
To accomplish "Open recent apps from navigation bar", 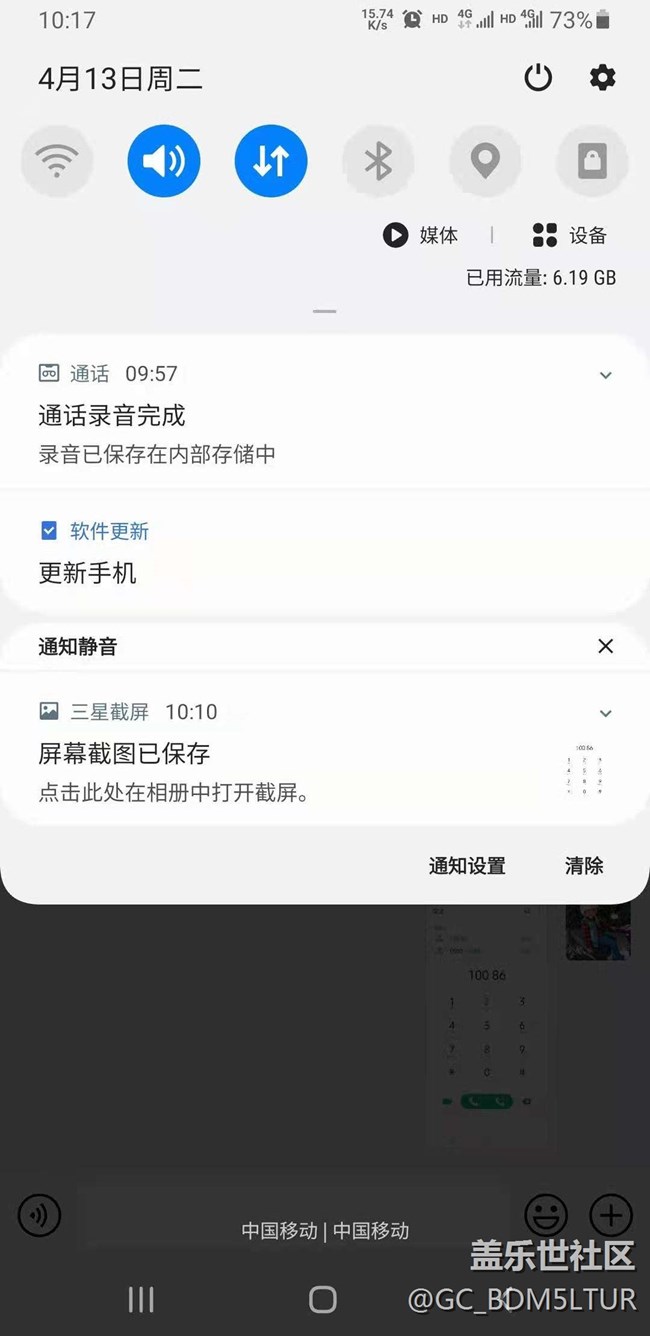I will click(x=141, y=1299).
